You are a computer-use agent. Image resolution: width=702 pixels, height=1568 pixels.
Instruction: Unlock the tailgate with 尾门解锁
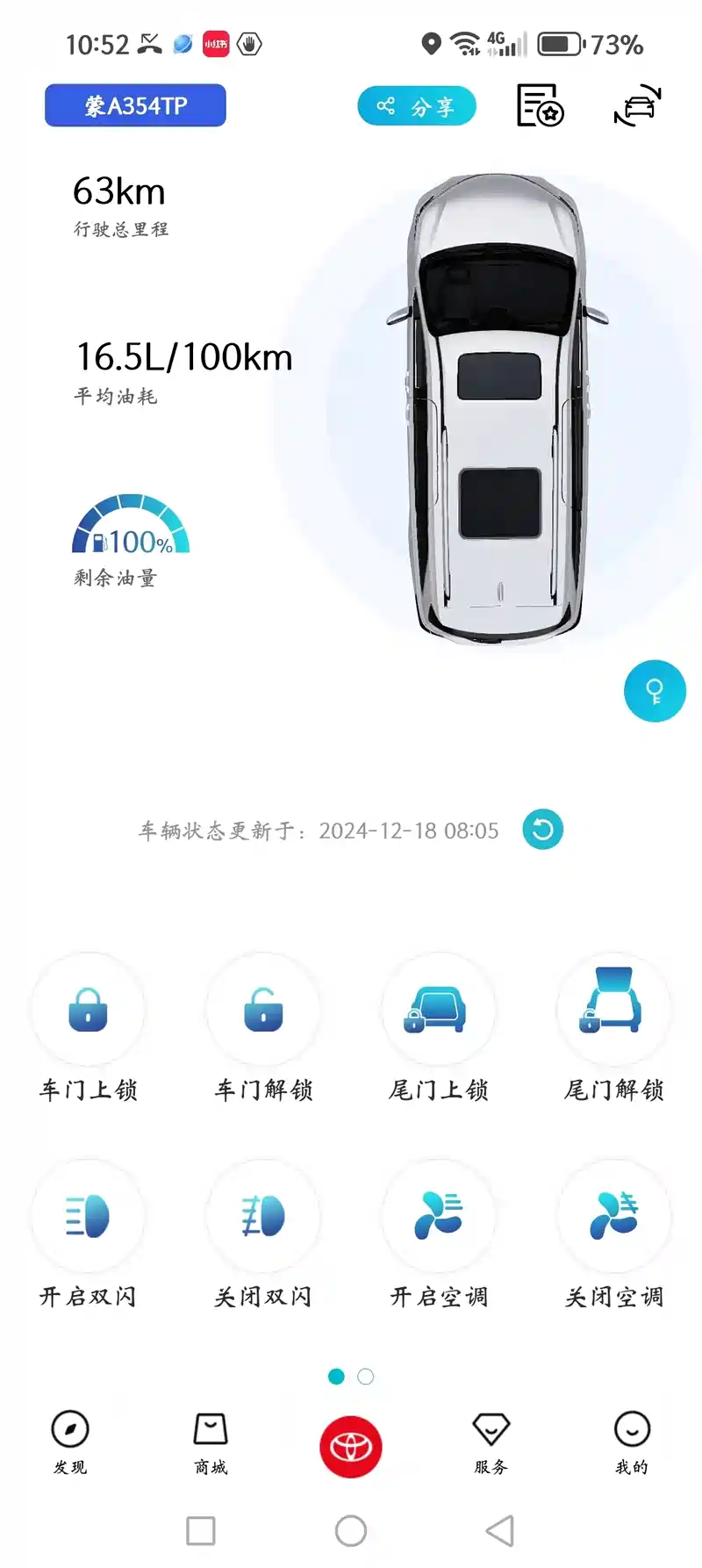614,1029
